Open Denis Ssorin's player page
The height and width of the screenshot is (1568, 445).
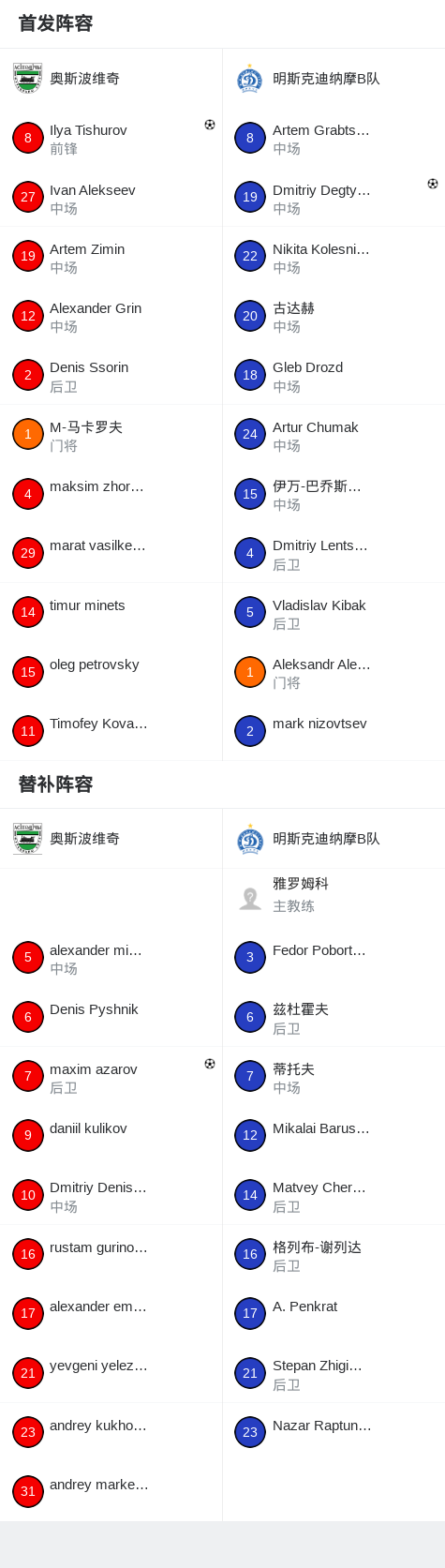pyautogui.click(x=111, y=375)
